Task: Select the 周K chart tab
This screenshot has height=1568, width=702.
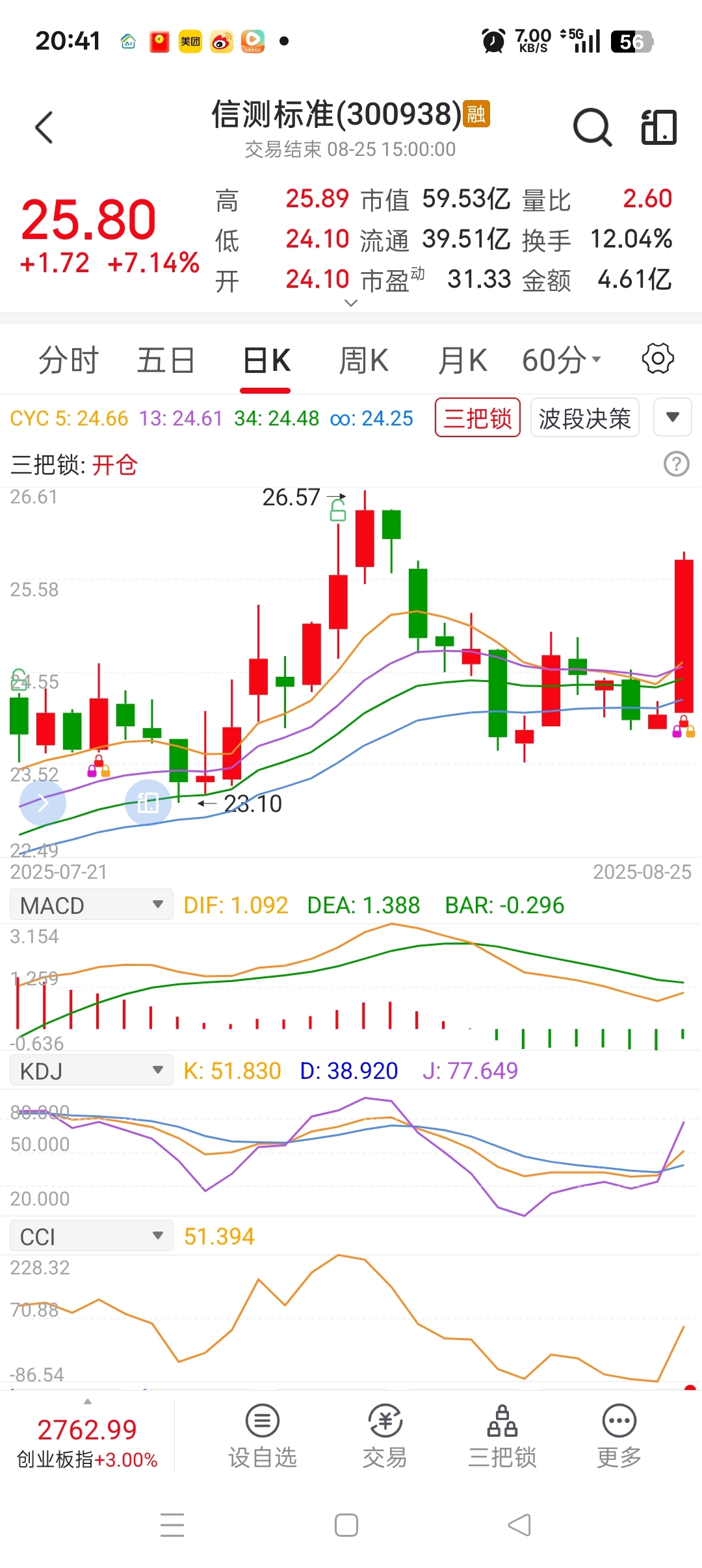Action: point(363,360)
